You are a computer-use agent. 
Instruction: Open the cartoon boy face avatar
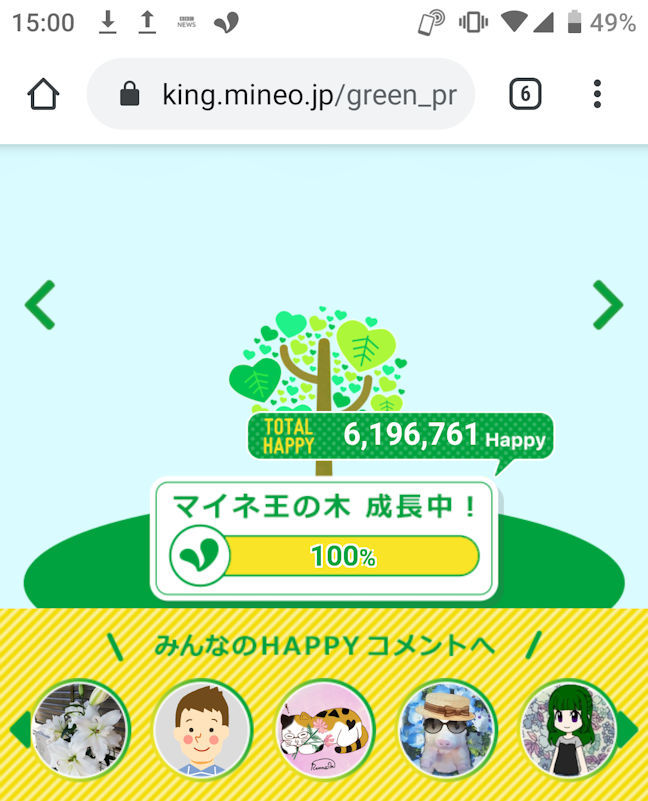[x=203, y=730]
